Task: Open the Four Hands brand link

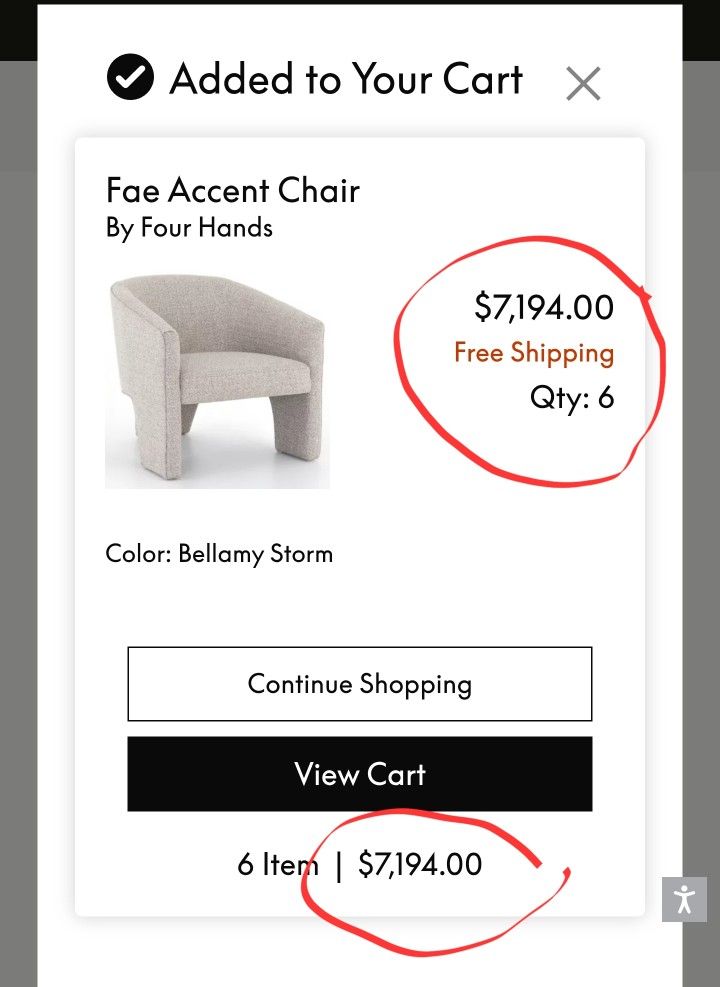Action: coord(187,228)
